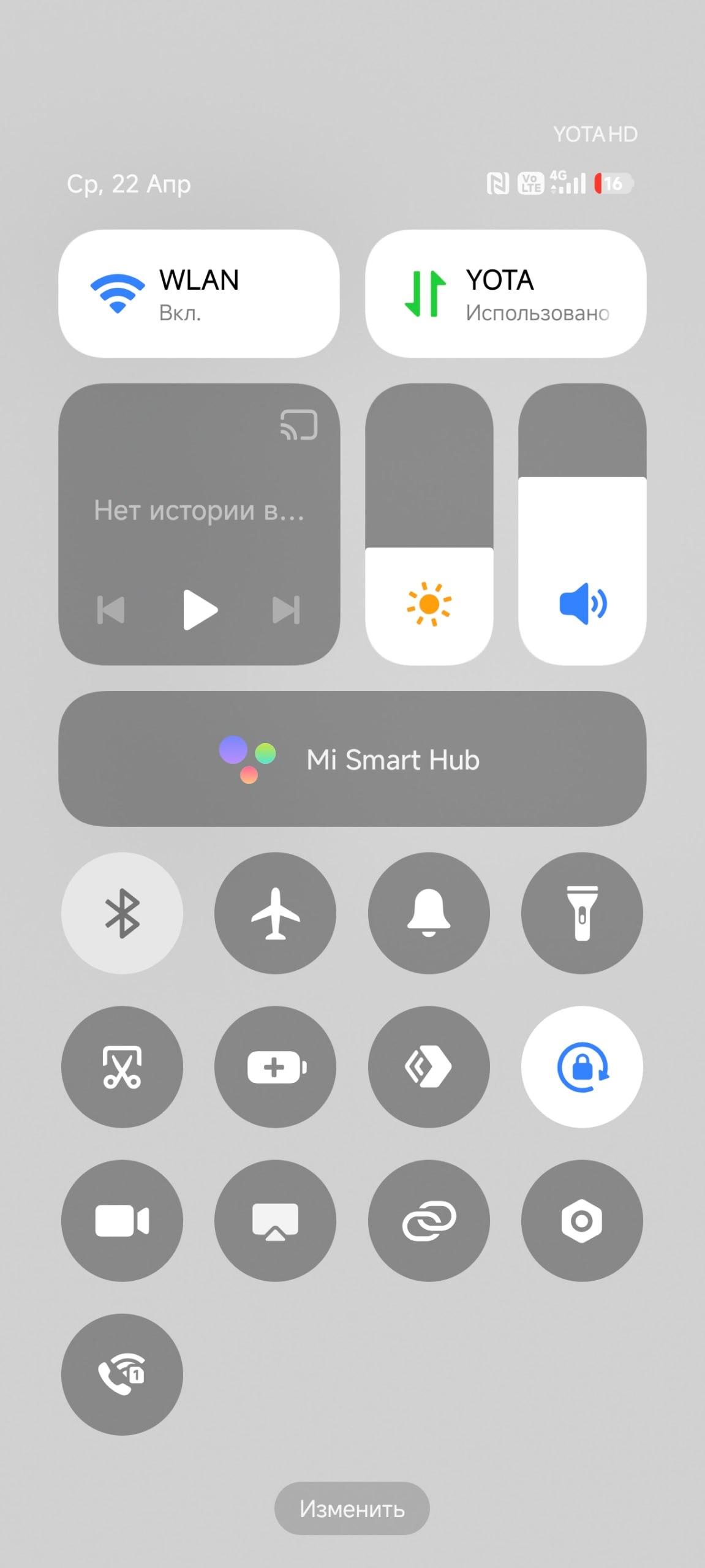Skip to the previous track
705x1568 pixels.
coord(111,610)
